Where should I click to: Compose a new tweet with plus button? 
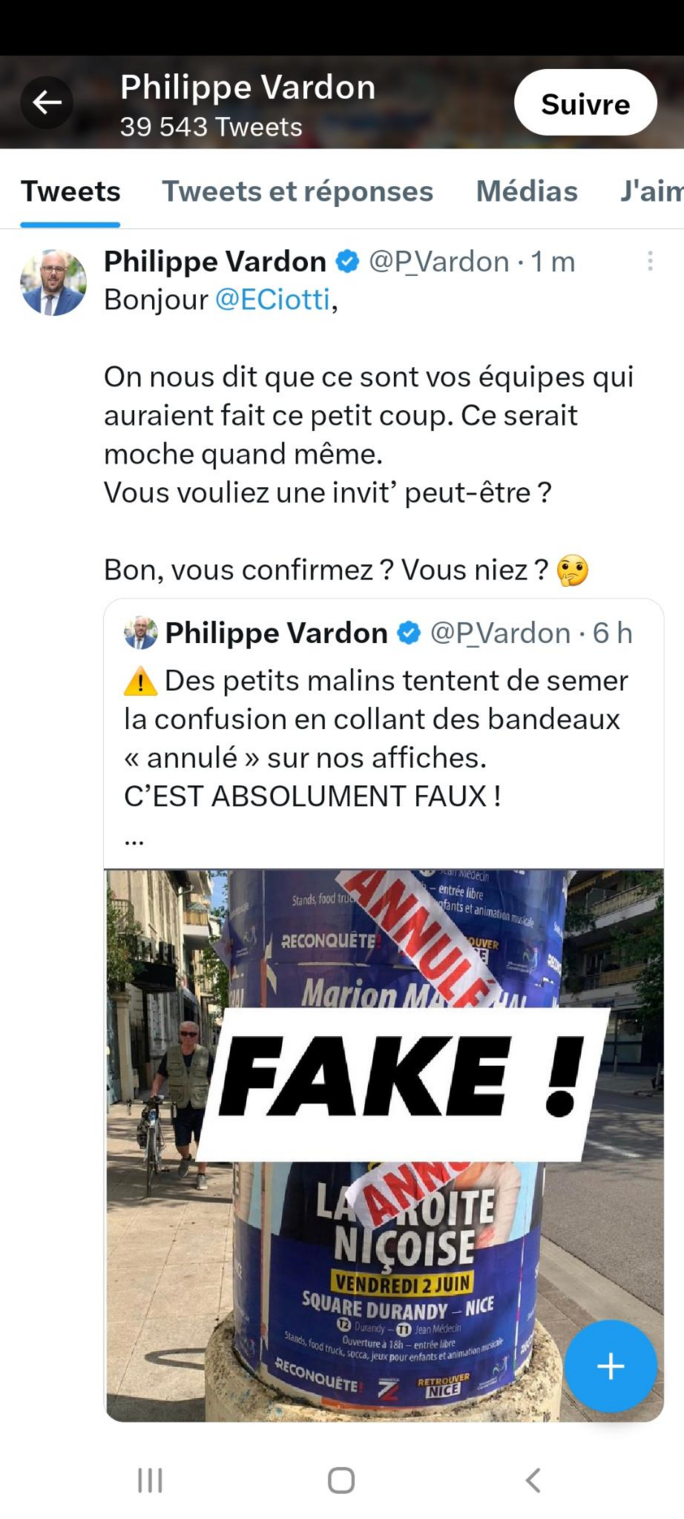click(610, 1366)
